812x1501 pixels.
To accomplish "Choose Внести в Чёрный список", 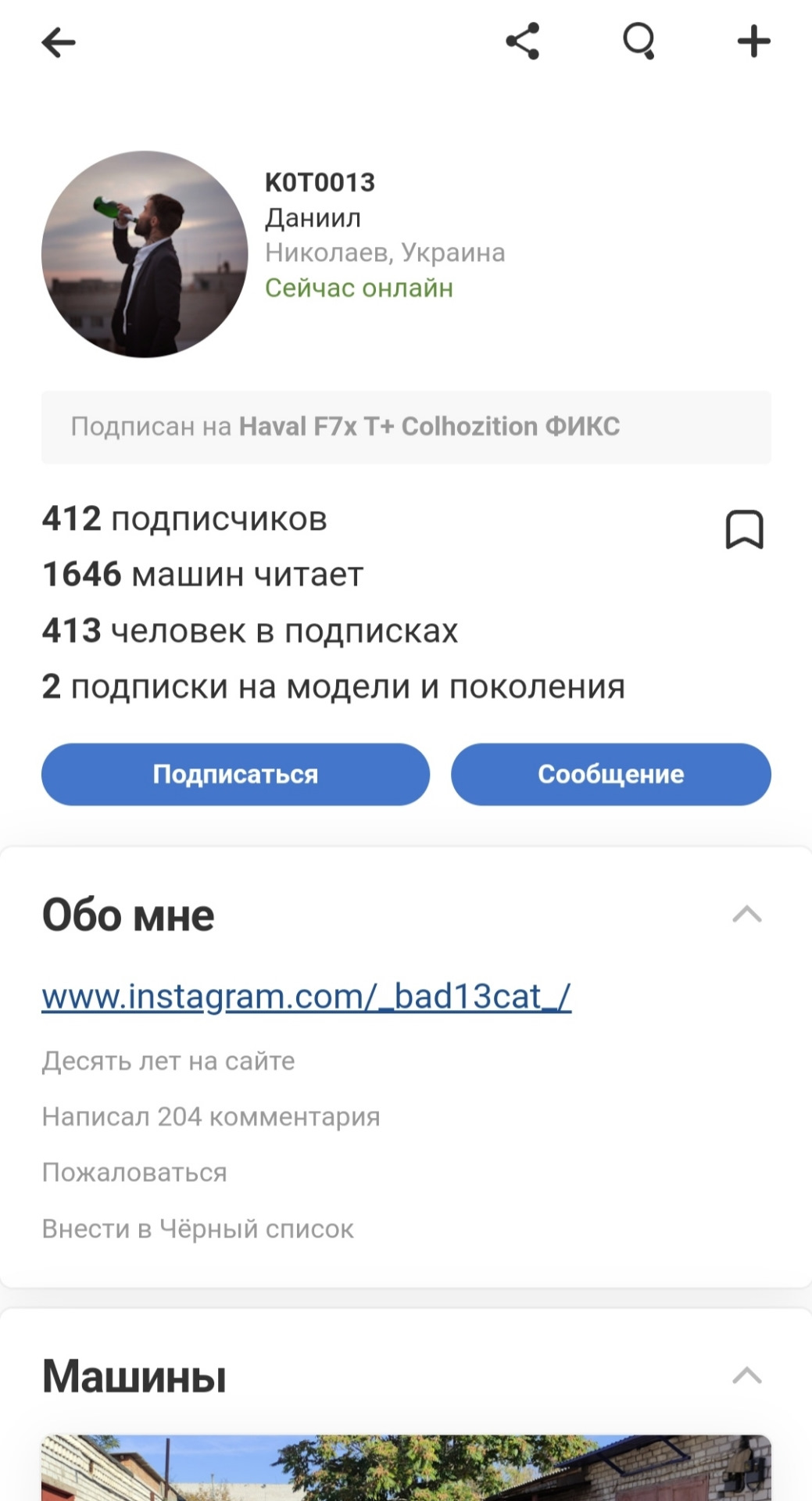I will pos(198,1229).
